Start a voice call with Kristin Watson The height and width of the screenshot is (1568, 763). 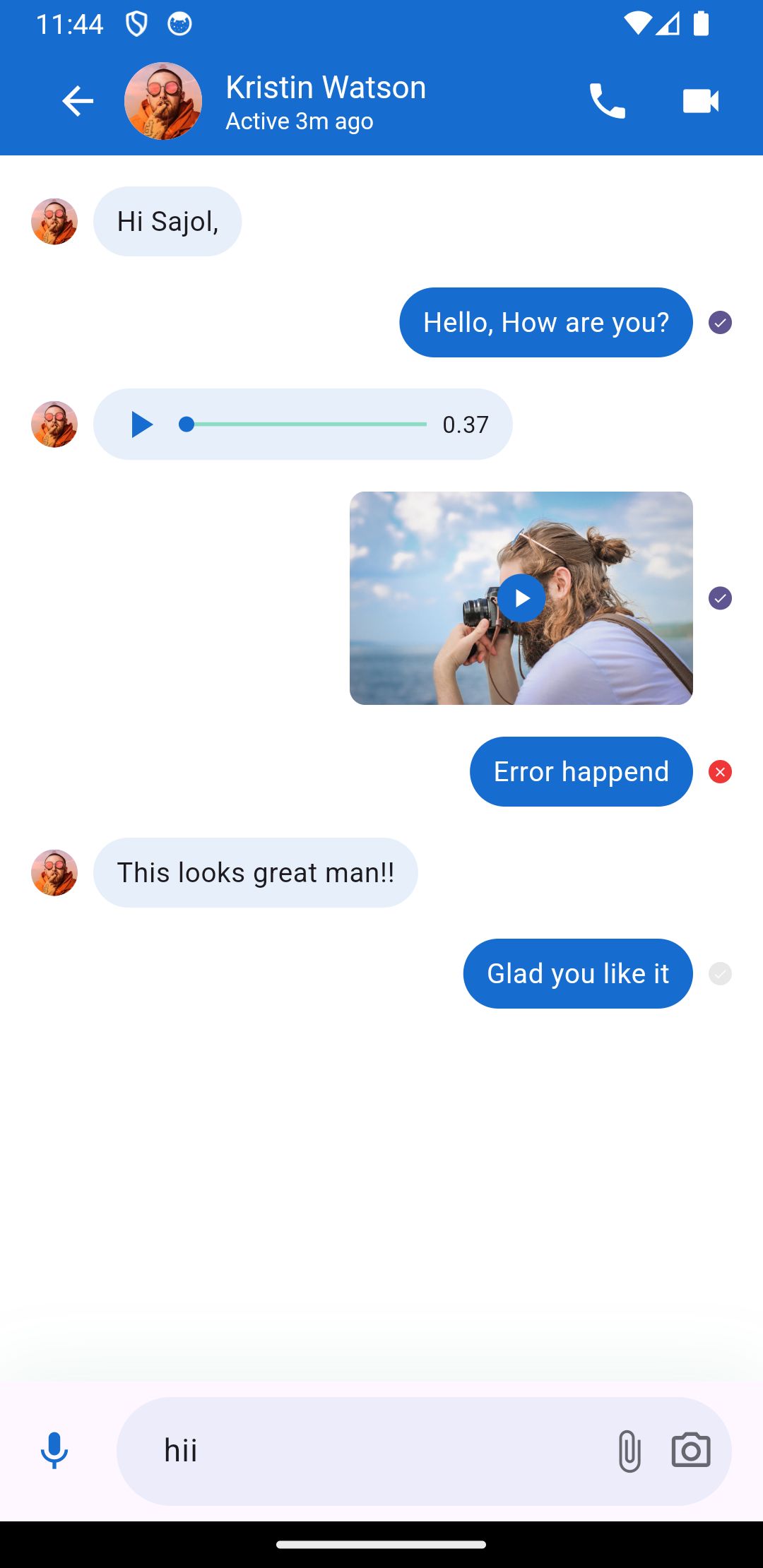[x=607, y=101]
